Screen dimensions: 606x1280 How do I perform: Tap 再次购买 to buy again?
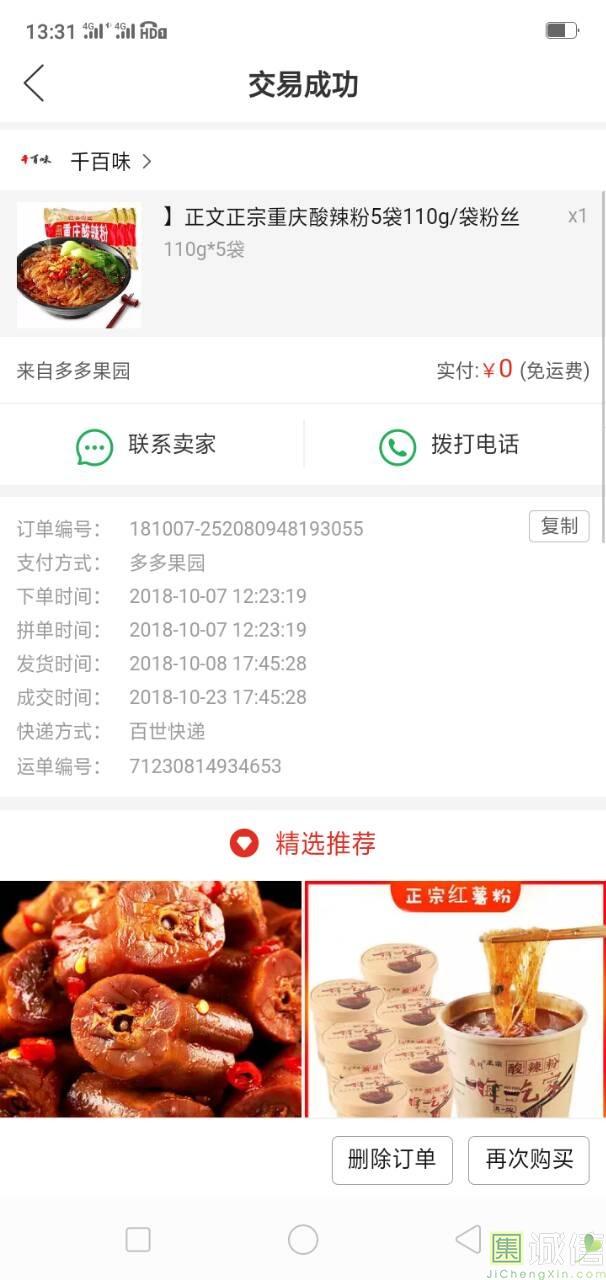click(529, 1160)
